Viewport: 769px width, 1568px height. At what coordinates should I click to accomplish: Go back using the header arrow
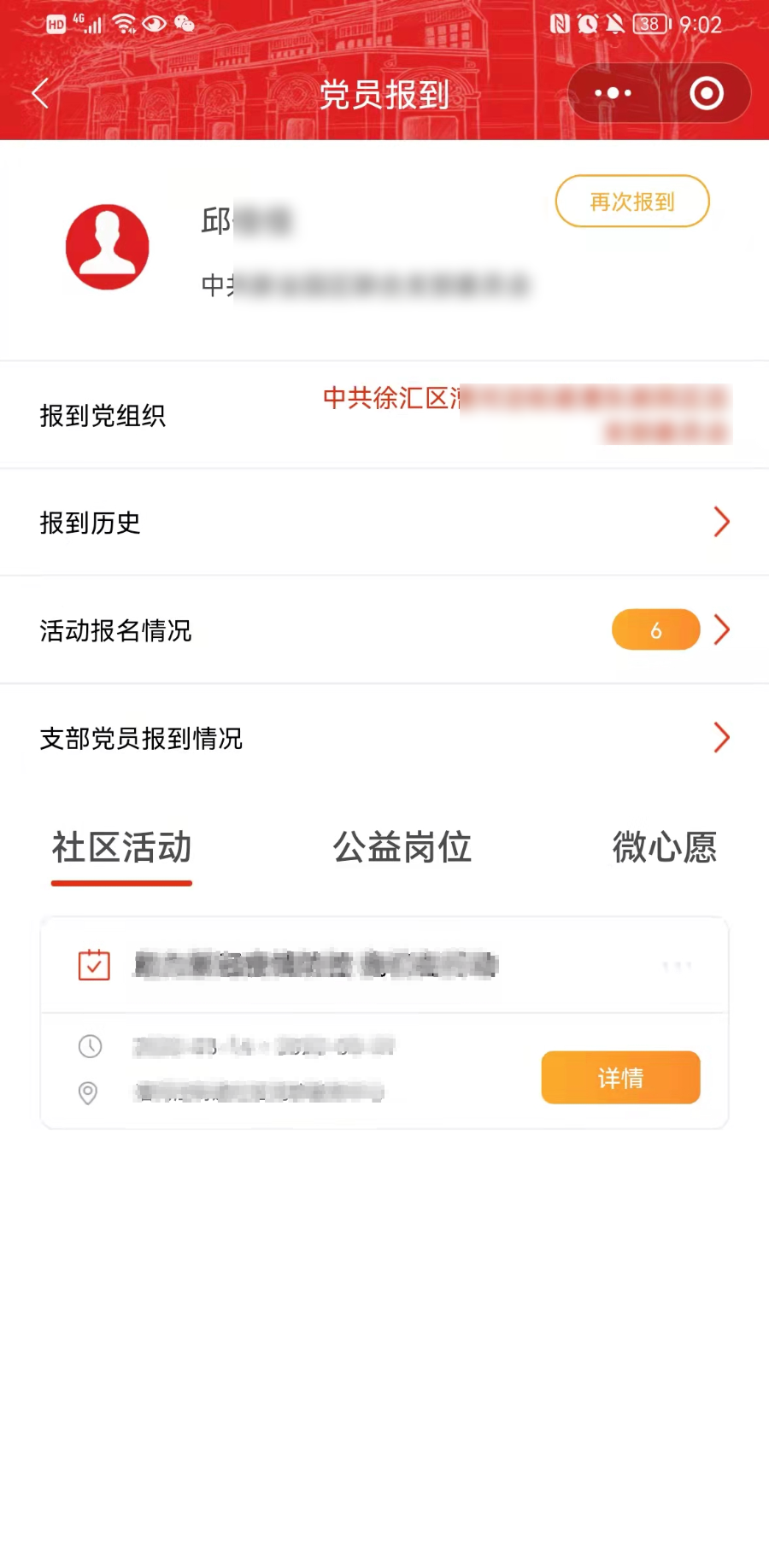point(40,94)
